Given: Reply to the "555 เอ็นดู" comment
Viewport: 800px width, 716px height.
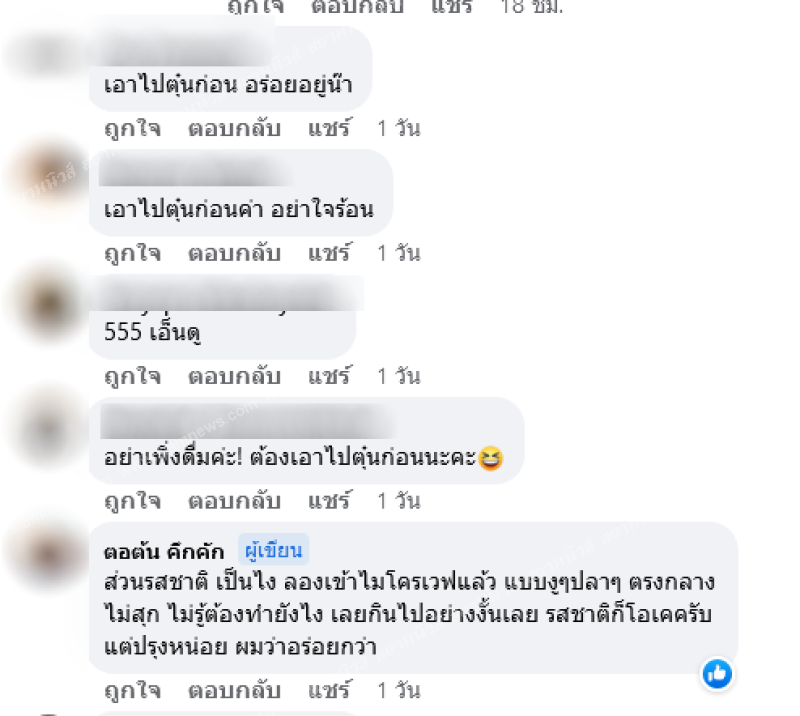Looking at the screenshot, I should pos(235,377).
